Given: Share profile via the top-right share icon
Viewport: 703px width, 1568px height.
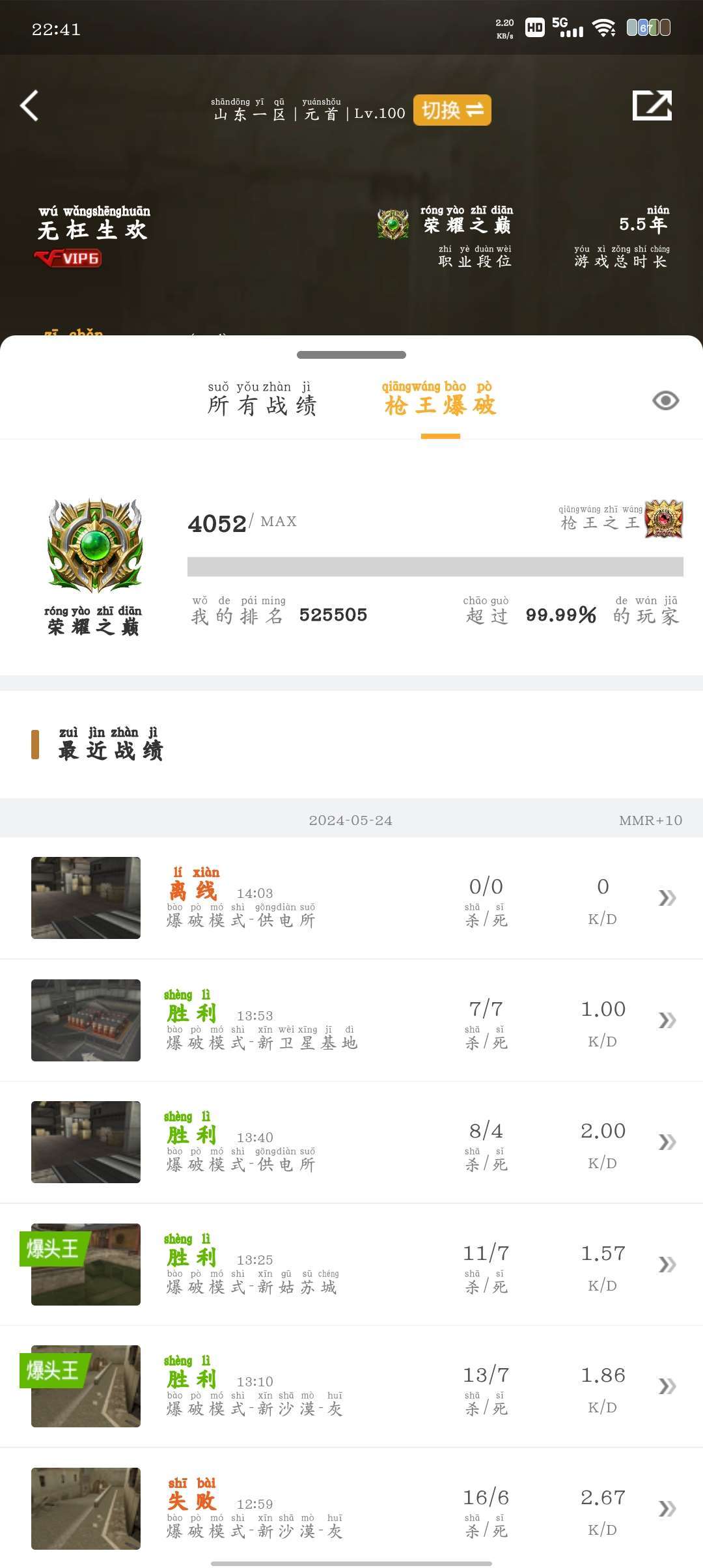Looking at the screenshot, I should tap(652, 105).
